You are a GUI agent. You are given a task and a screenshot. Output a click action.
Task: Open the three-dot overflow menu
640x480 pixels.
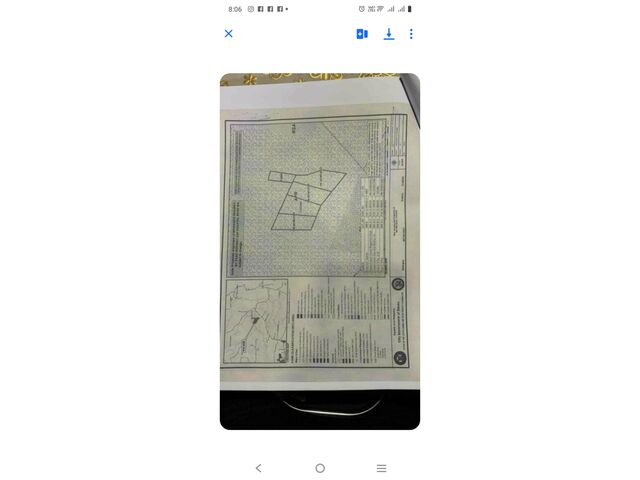pyautogui.click(x=411, y=33)
